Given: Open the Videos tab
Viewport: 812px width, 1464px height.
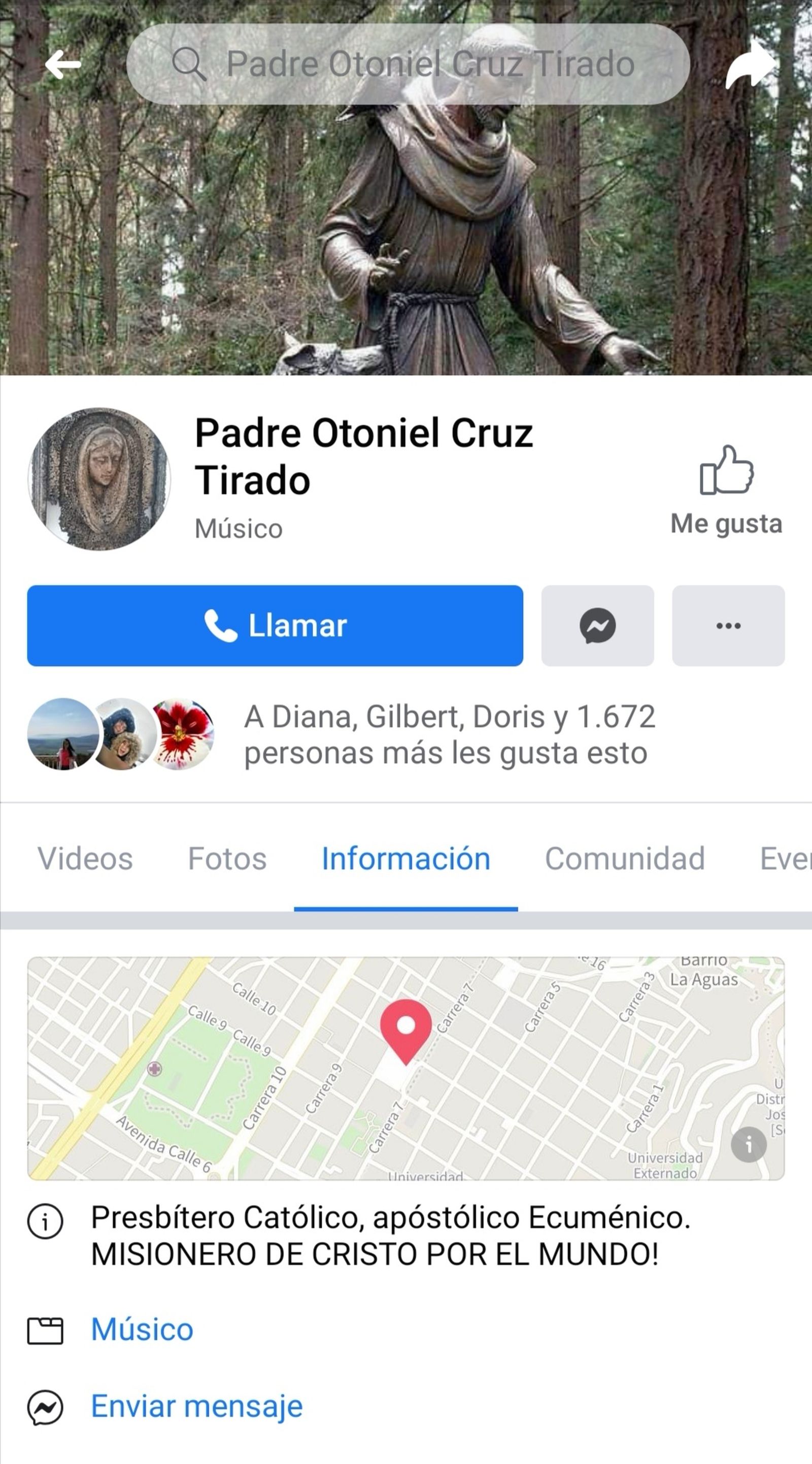Looking at the screenshot, I should tap(85, 858).
